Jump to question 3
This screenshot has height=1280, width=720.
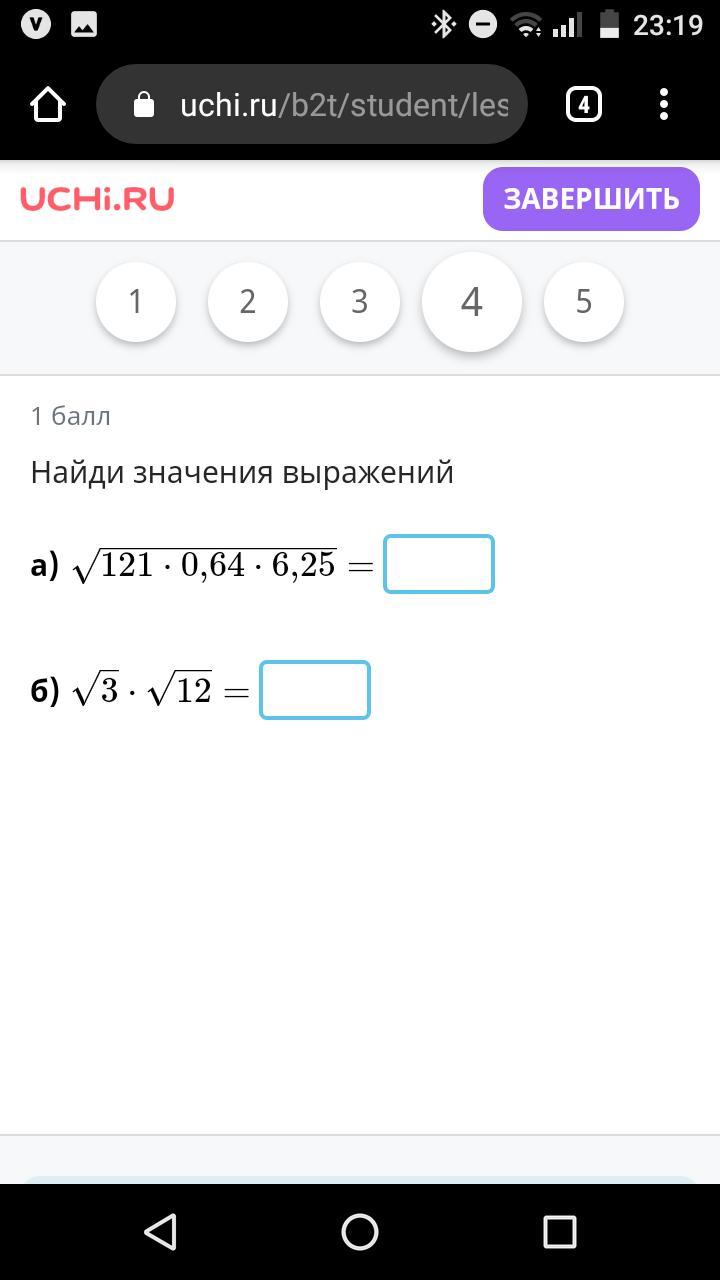360,302
